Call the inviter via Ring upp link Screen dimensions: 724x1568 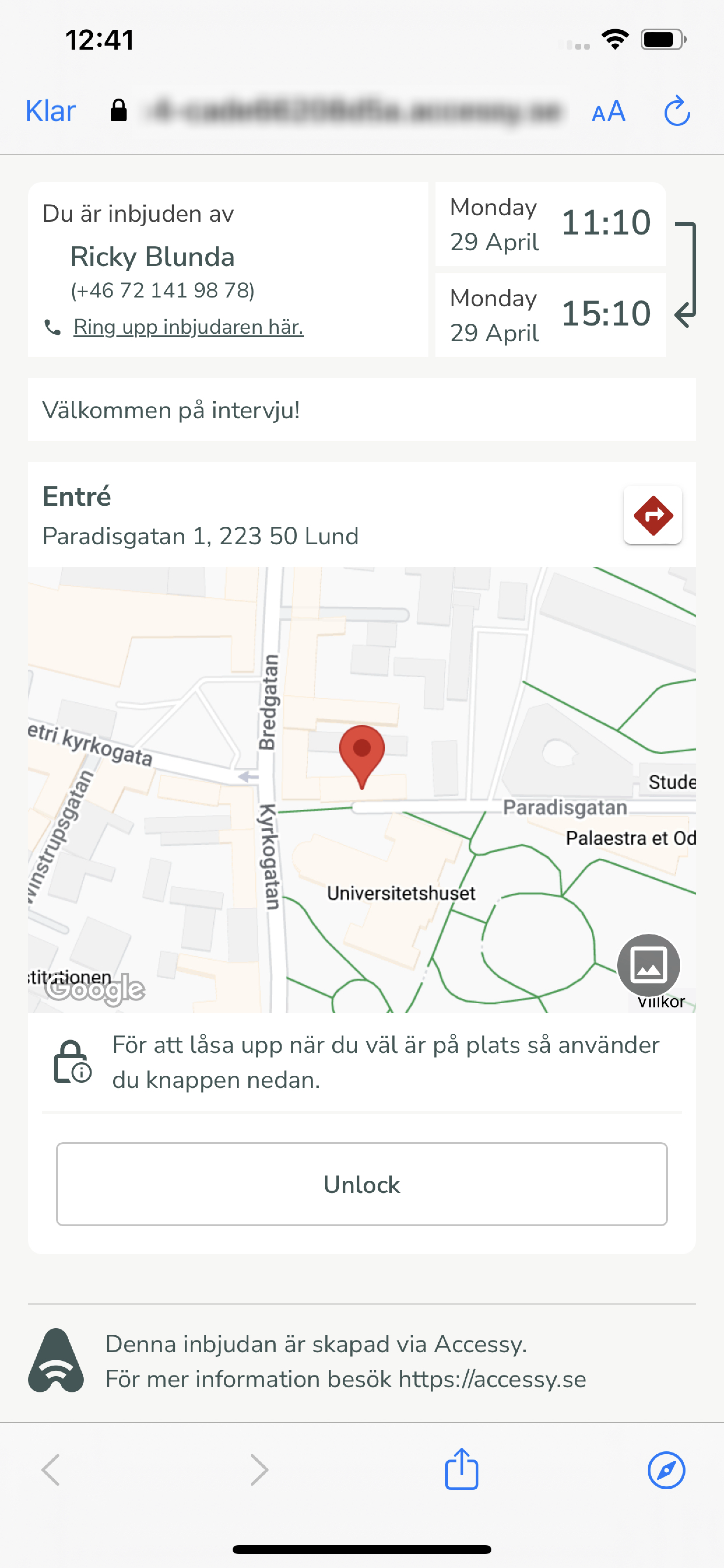pyautogui.click(x=188, y=327)
